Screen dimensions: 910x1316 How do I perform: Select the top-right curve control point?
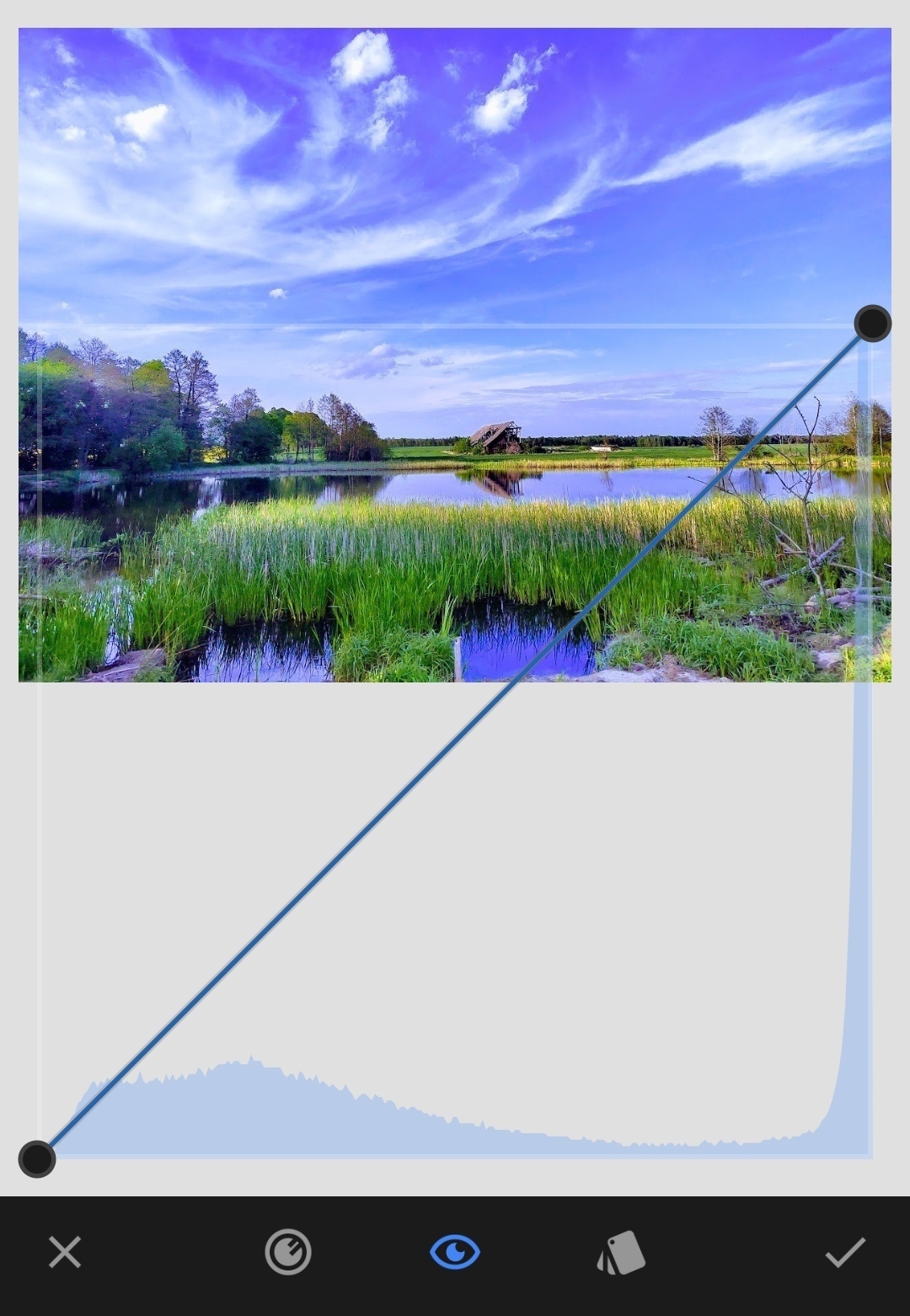pos(872,324)
